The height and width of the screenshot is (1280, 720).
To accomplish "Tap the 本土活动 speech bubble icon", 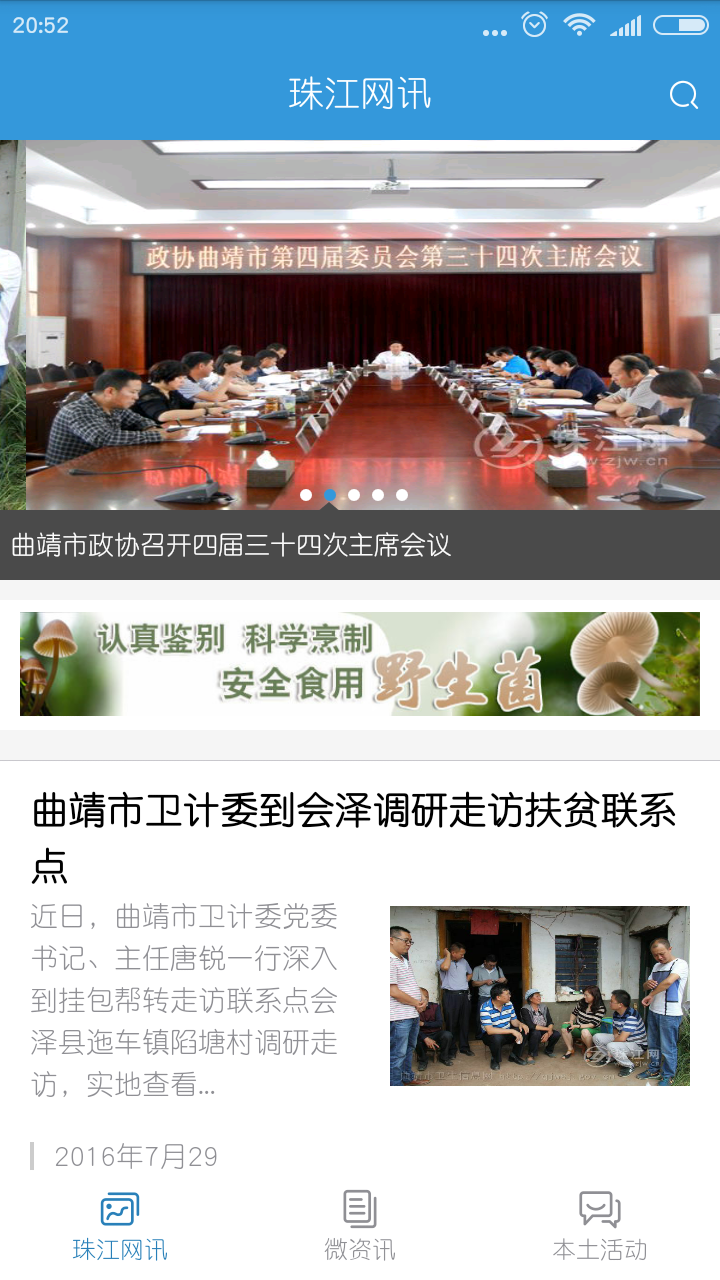I will pyautogui.click(x=600, y=1209).
